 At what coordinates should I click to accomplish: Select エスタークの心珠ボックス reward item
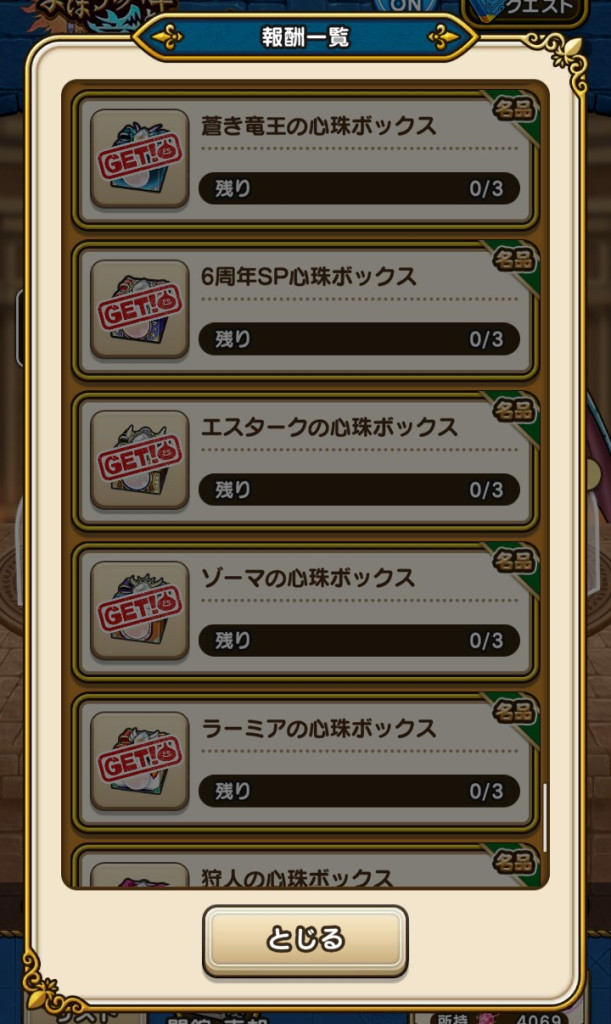[305, 460]
